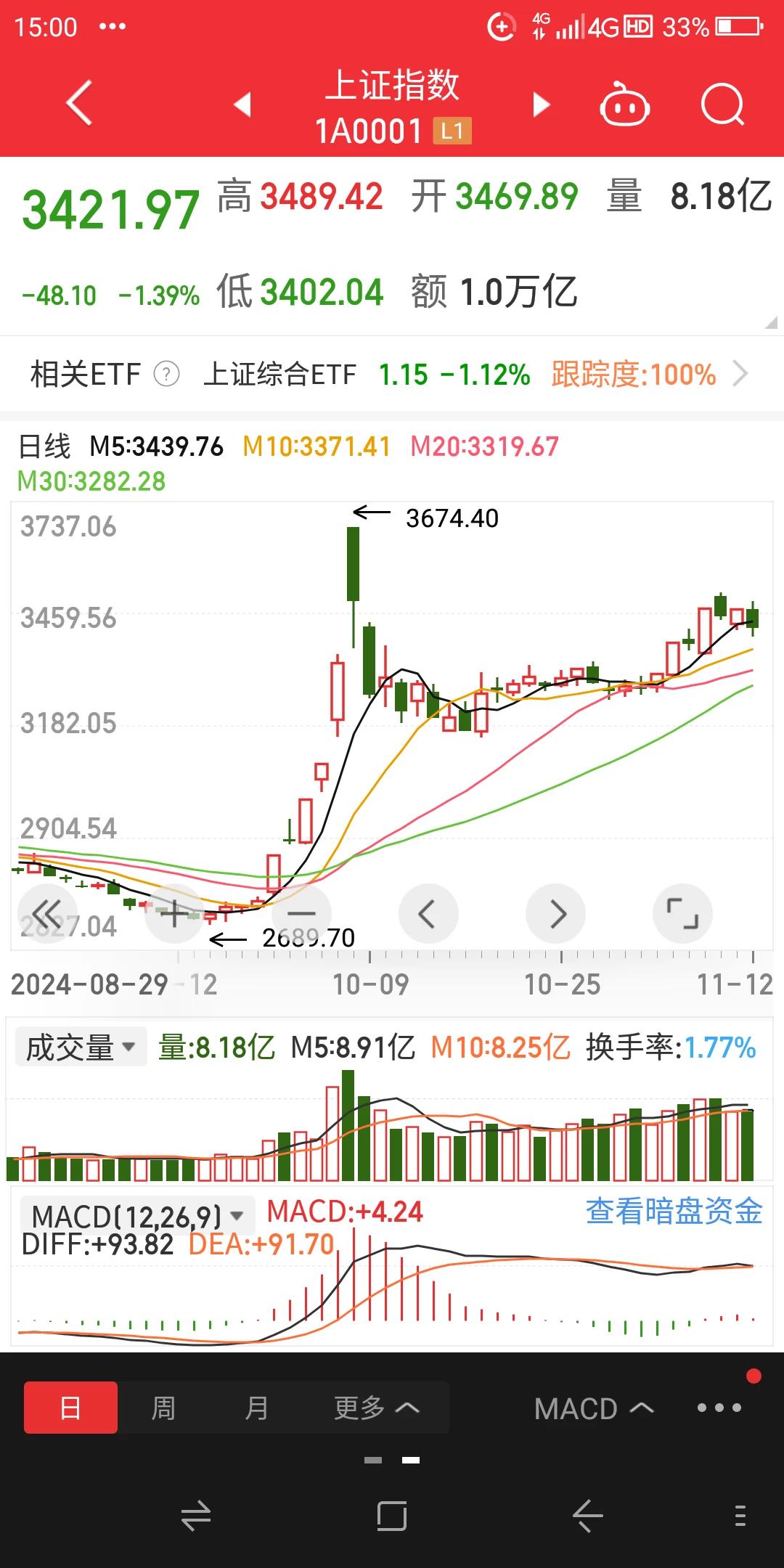784x1568 pixels.
Task: Move the chart one step left
Action: [428, 914]
